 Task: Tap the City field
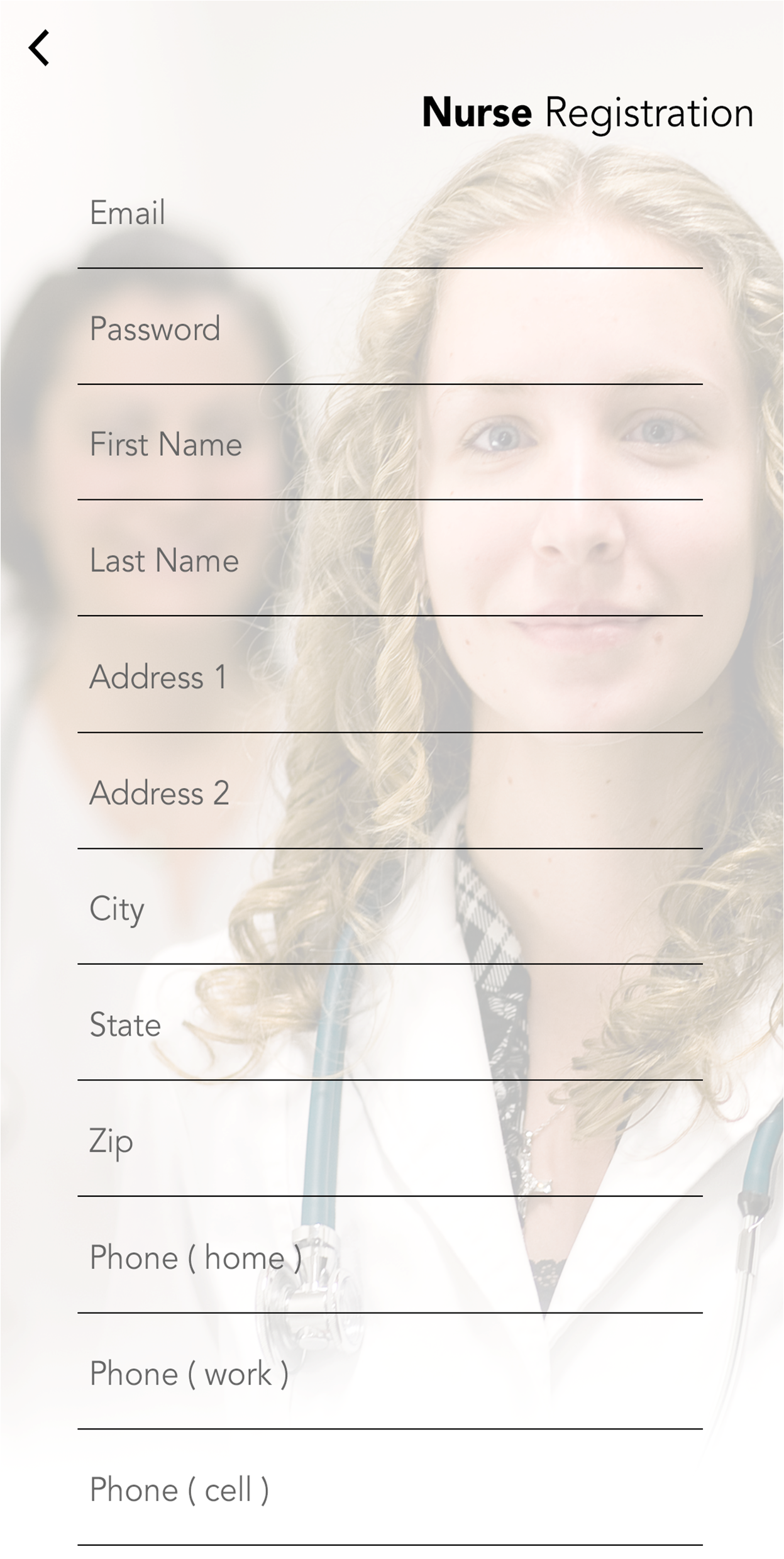point(390,909)
